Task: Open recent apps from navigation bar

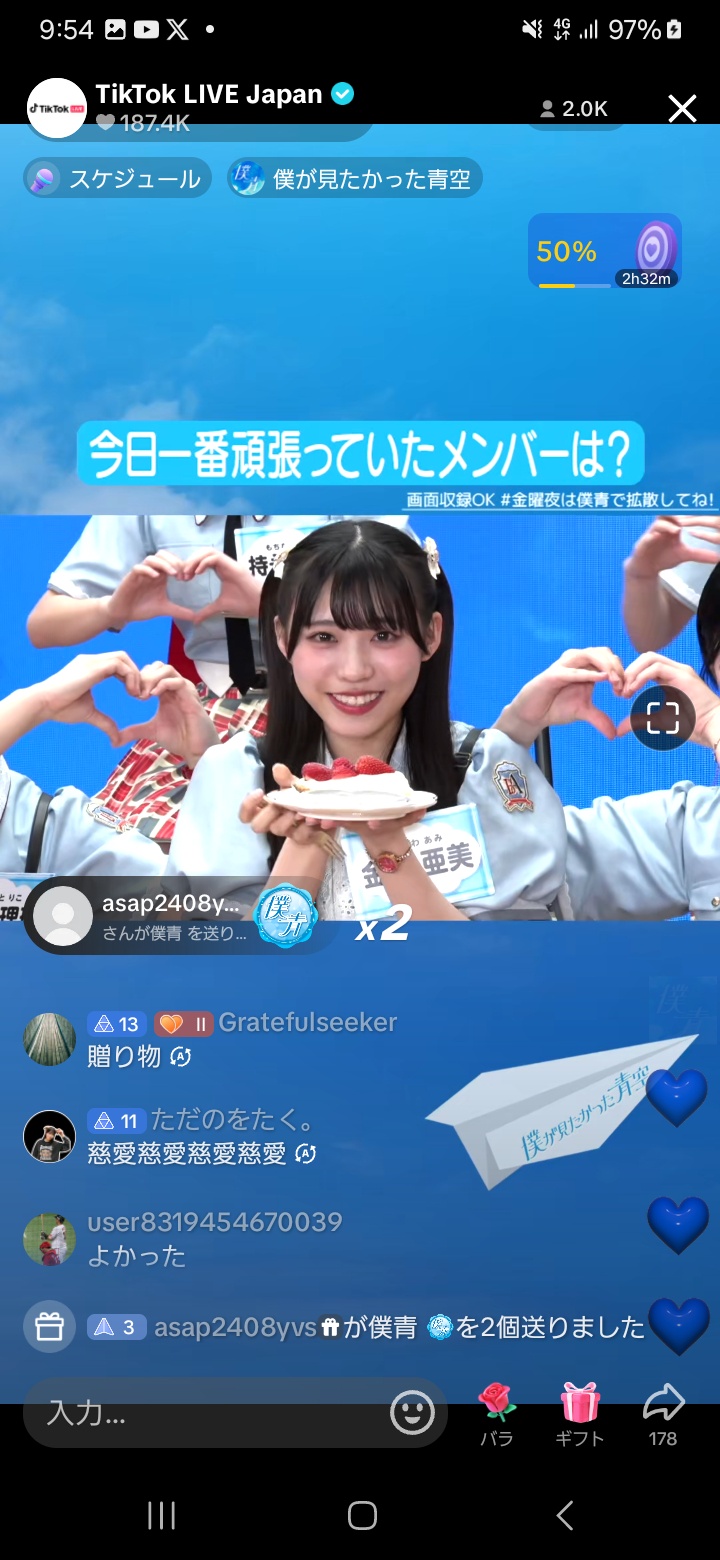Action: click(x=161, y=1515)
